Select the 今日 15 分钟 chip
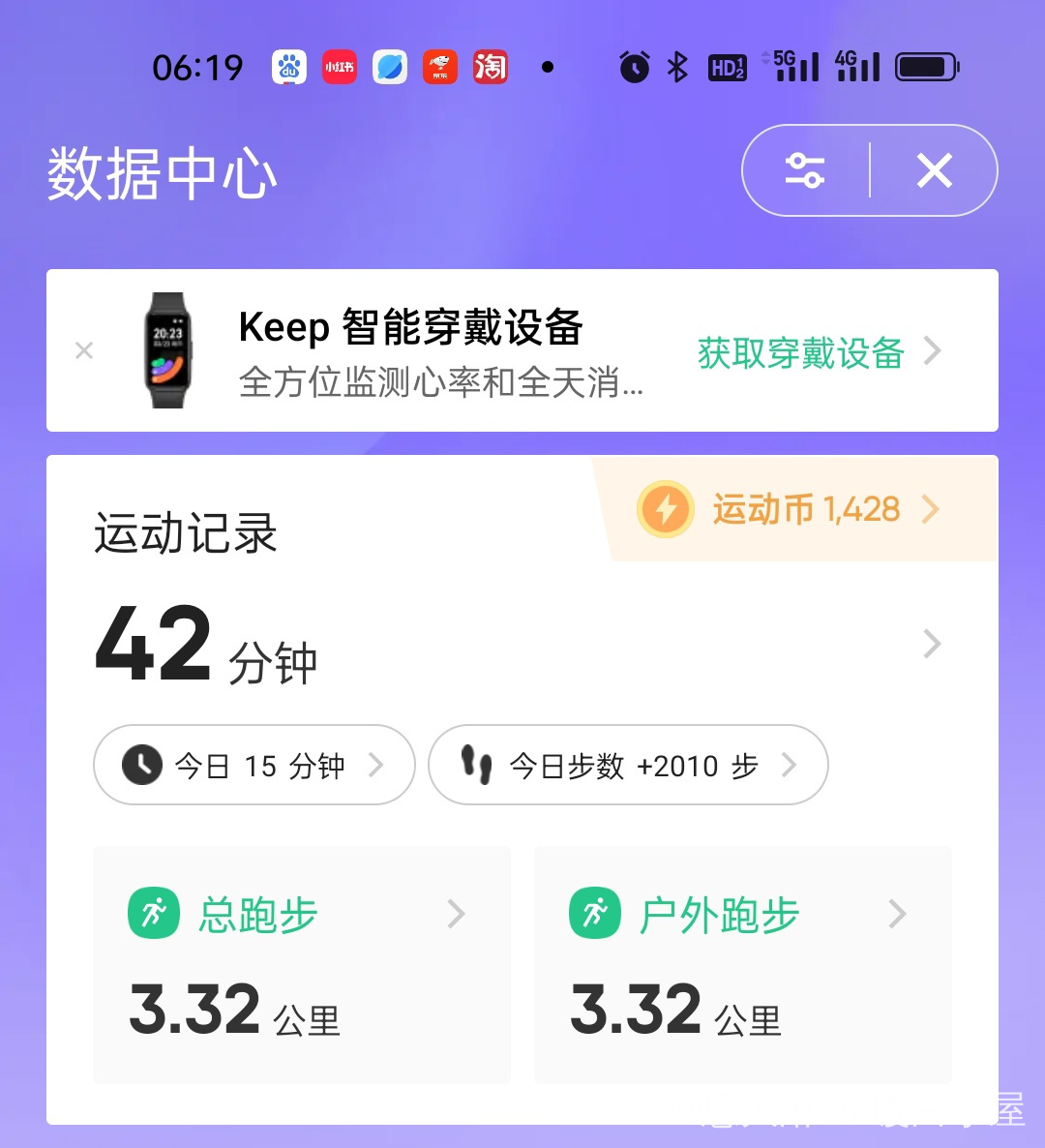The width and height of the screenshot is (1045, 1148). pos(254,766)
